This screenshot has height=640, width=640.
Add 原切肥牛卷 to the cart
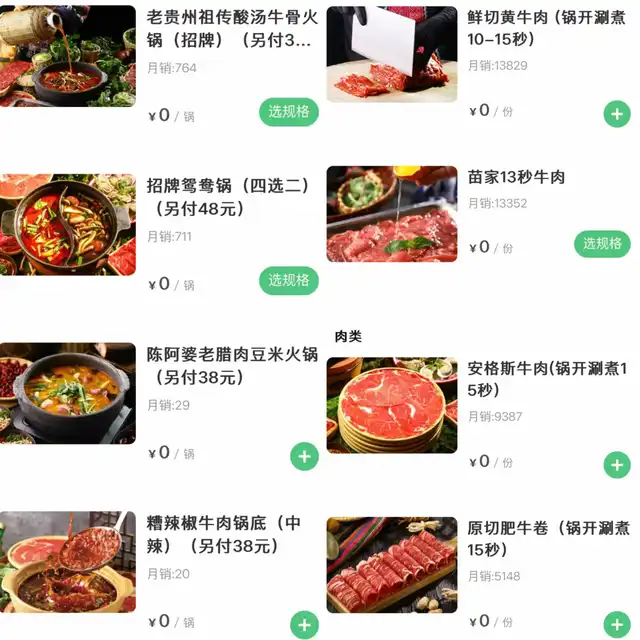pos(617,625)
